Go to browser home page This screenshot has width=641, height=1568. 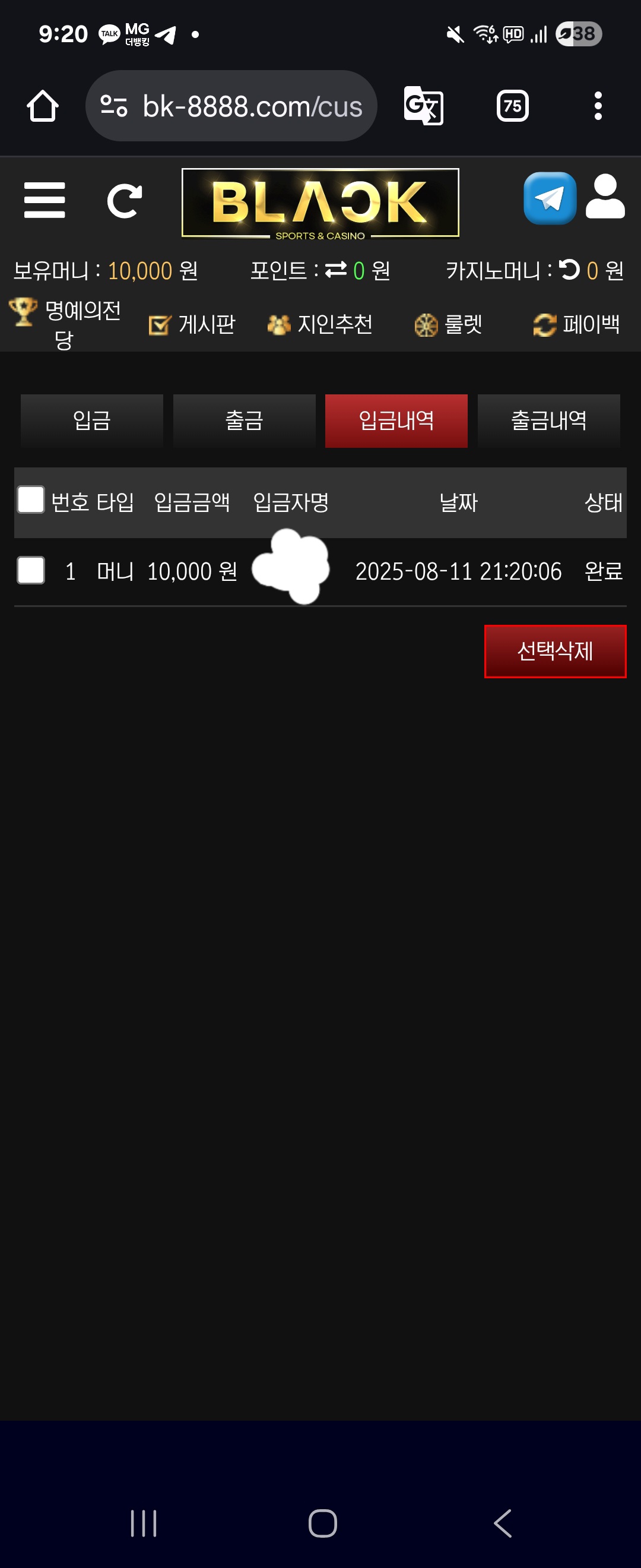point(43,106)
